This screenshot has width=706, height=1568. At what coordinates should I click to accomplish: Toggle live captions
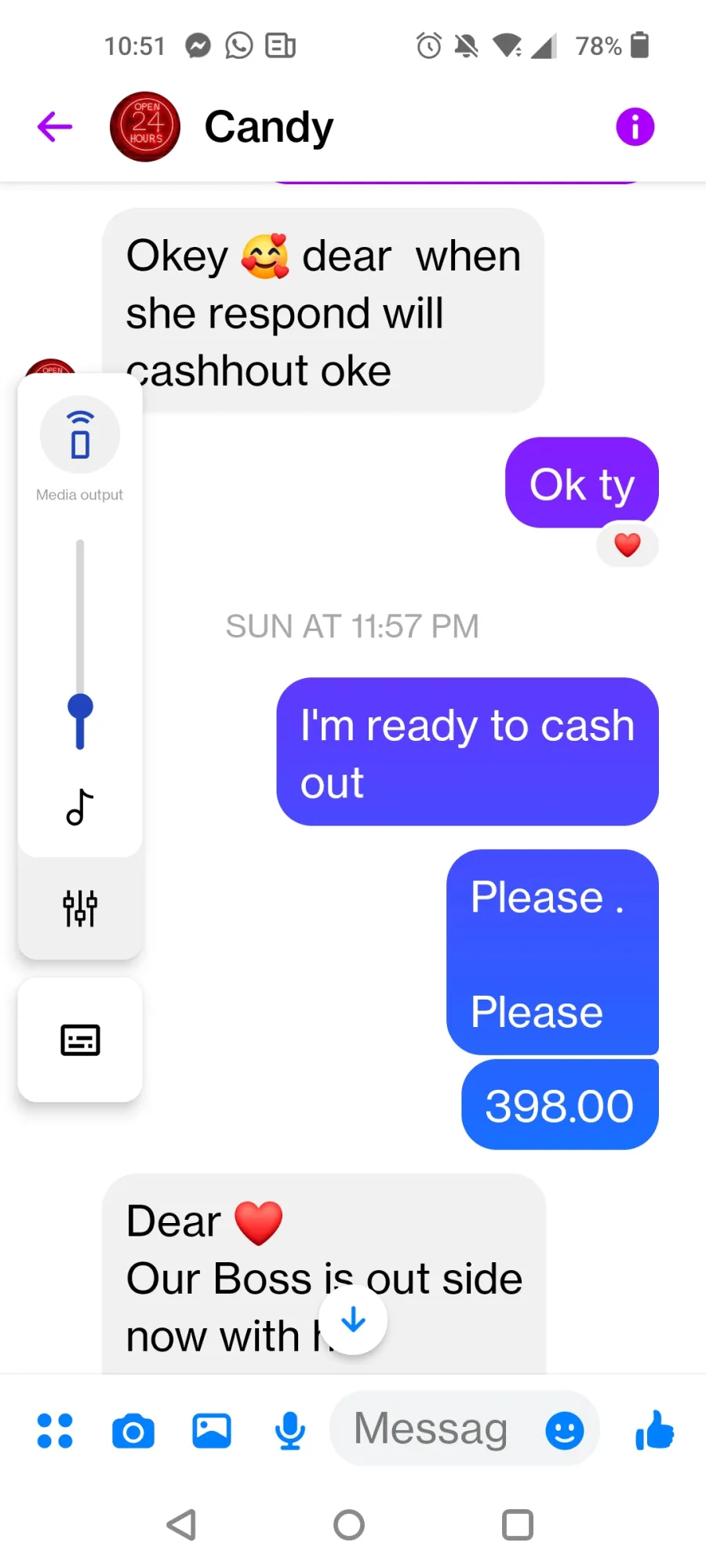tap(80, 1040)
